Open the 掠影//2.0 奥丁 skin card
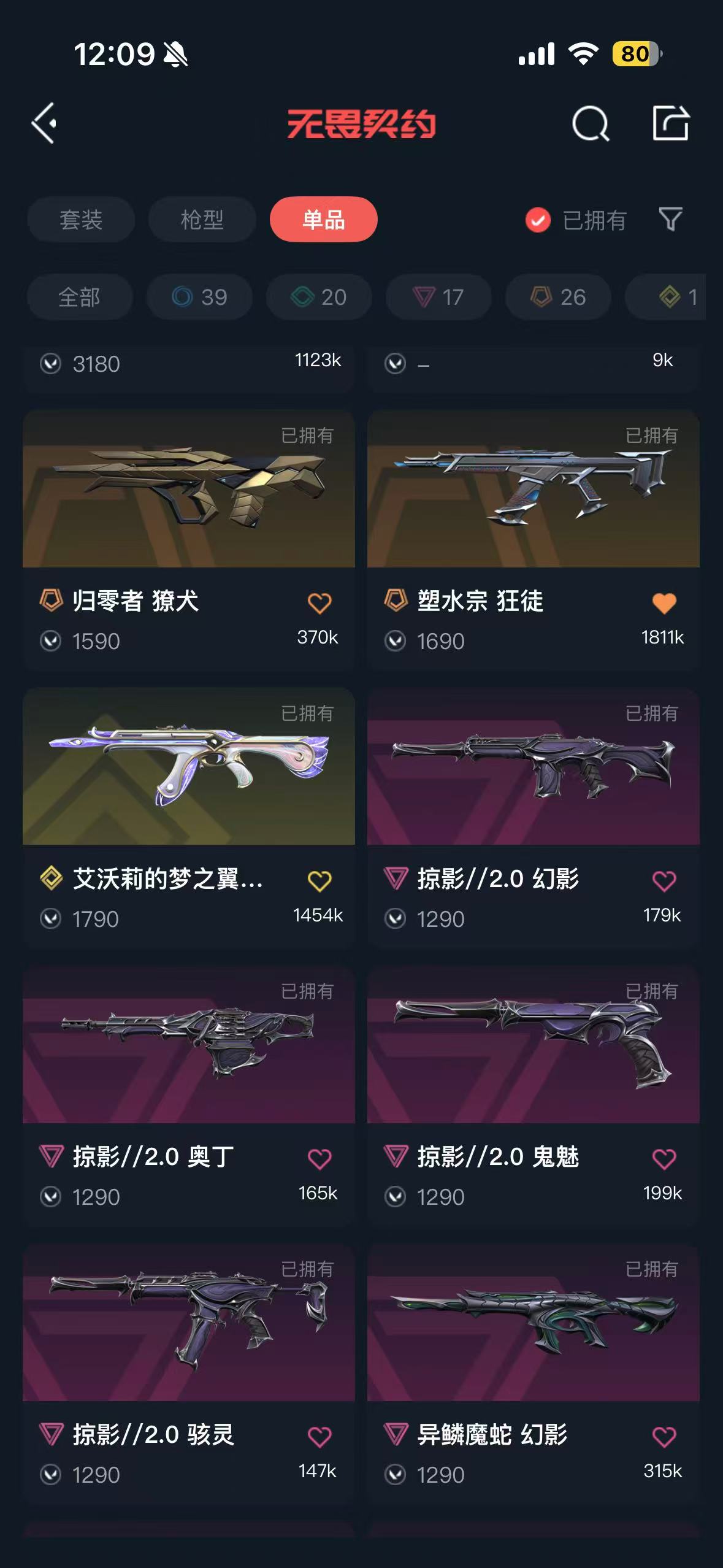The height and width of the screenshot is (1568, 723). [x=188, y=1045]
